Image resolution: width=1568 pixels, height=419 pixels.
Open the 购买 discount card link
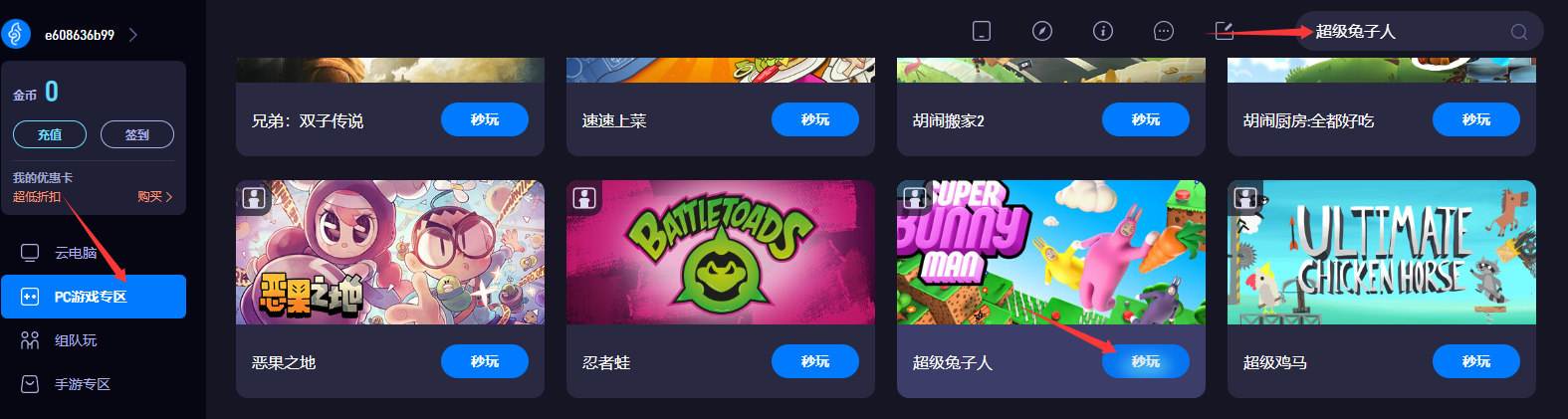154,197
